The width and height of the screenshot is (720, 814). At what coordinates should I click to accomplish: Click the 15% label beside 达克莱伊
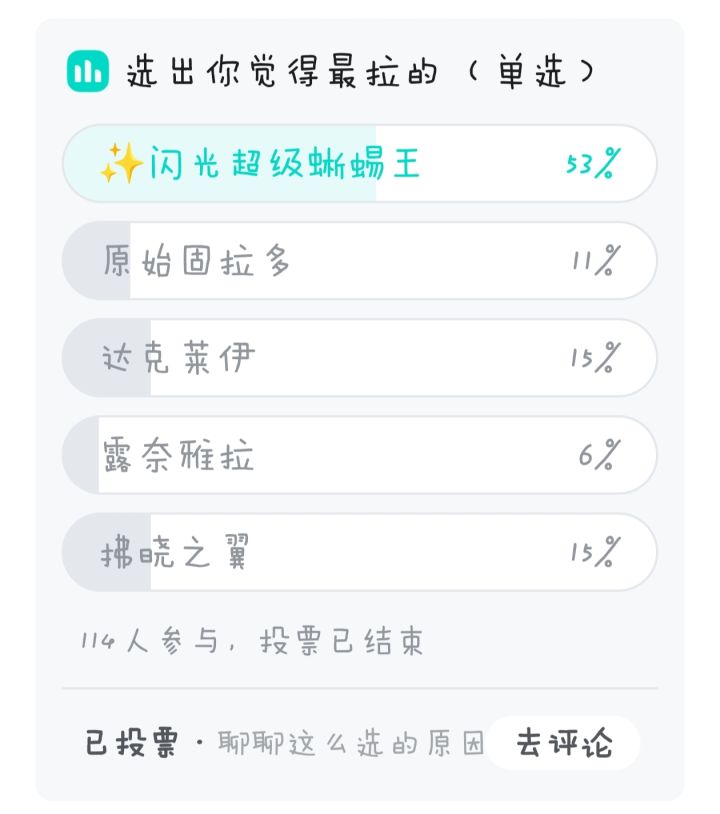pos(592,358)
